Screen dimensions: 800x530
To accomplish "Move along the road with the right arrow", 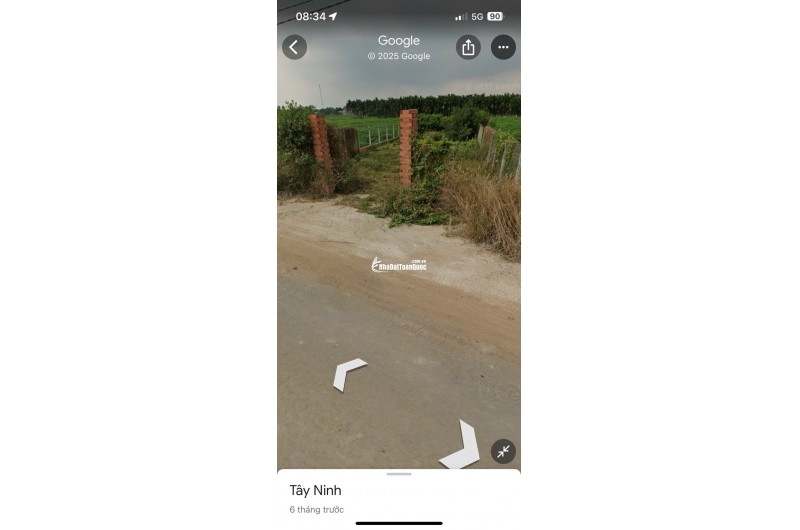I will pos(462,446).
